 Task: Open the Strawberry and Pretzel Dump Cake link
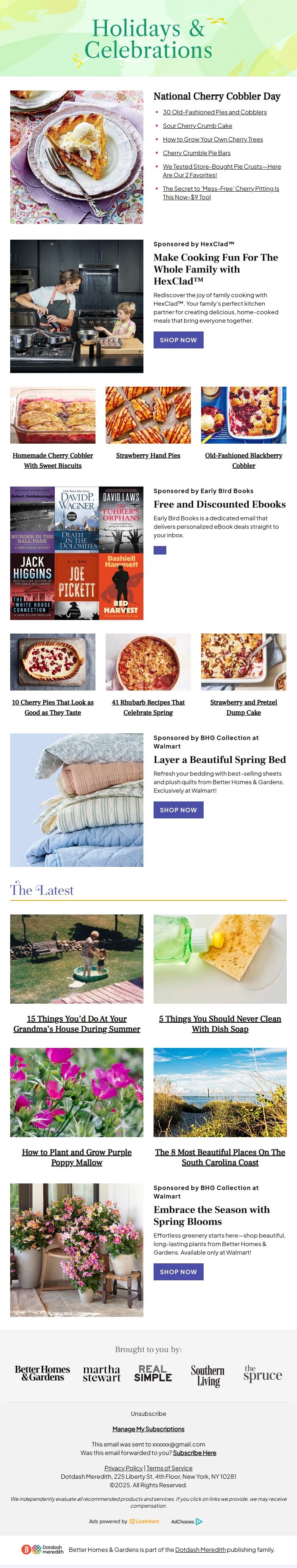[244, 708]
